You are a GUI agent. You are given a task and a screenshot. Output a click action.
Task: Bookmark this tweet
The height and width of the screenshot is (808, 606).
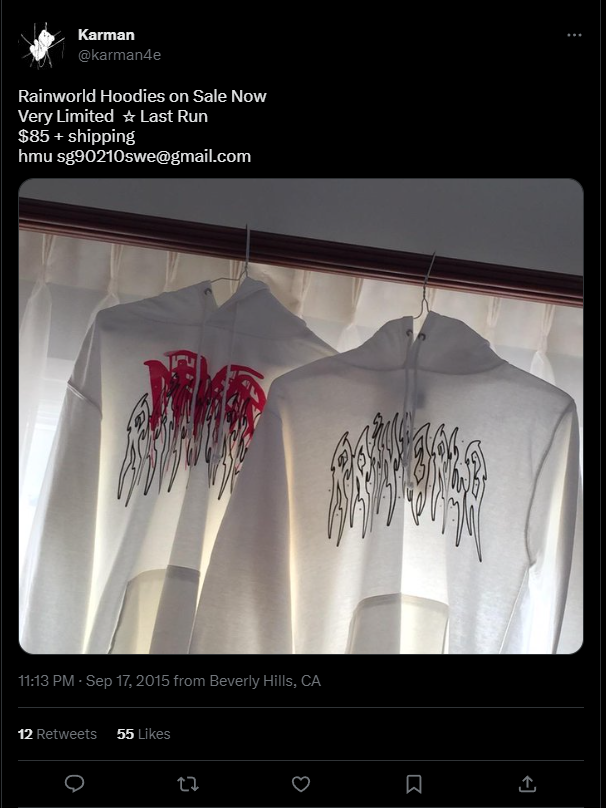414,784
